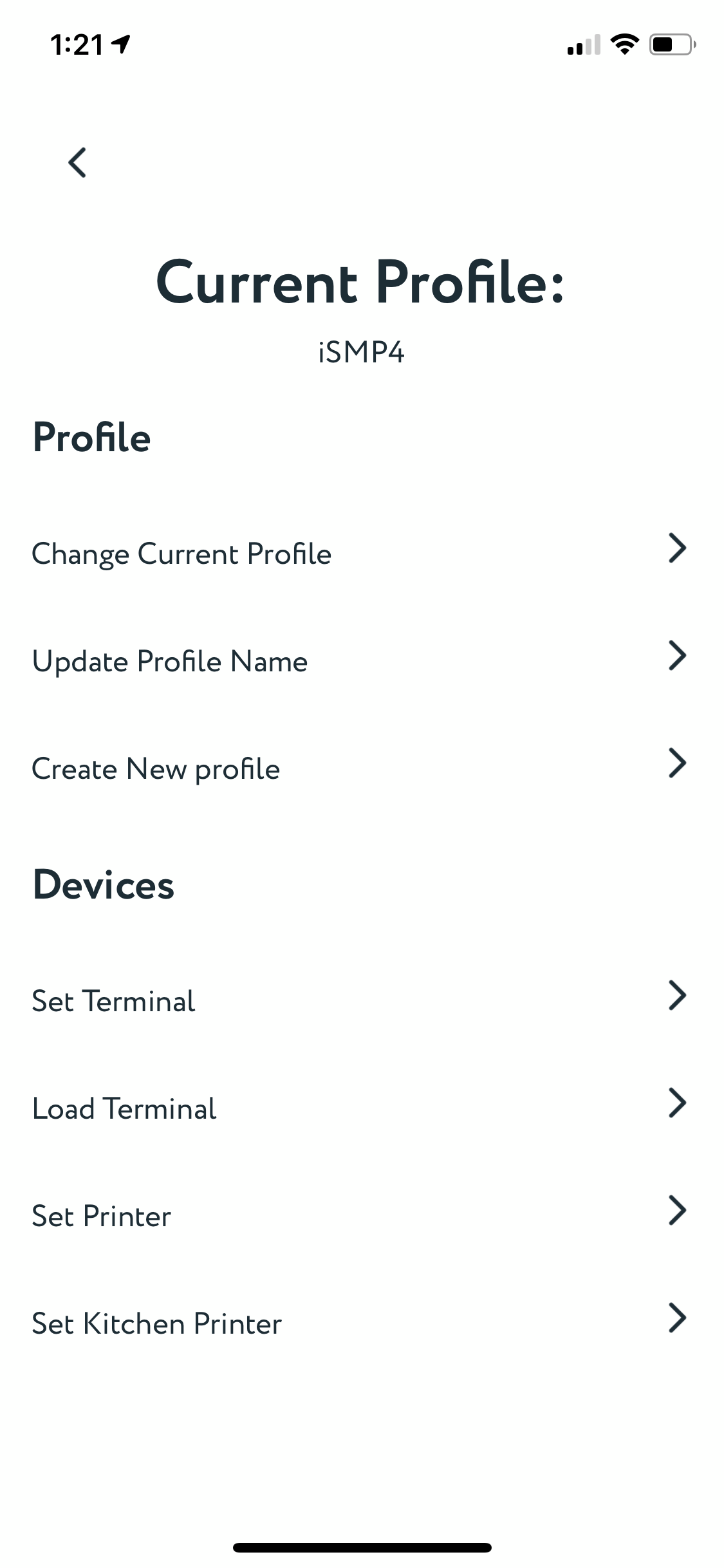
Task: Go back using the top arrow
Action: pos(77,162)
